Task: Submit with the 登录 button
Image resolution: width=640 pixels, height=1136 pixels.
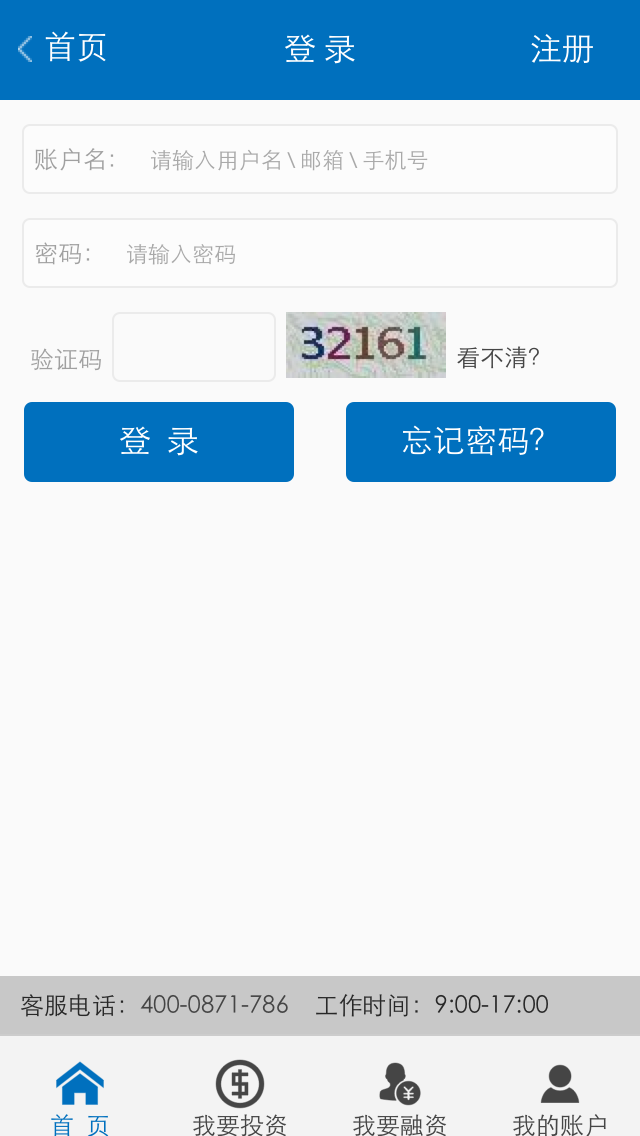Action: coord(159,442)
